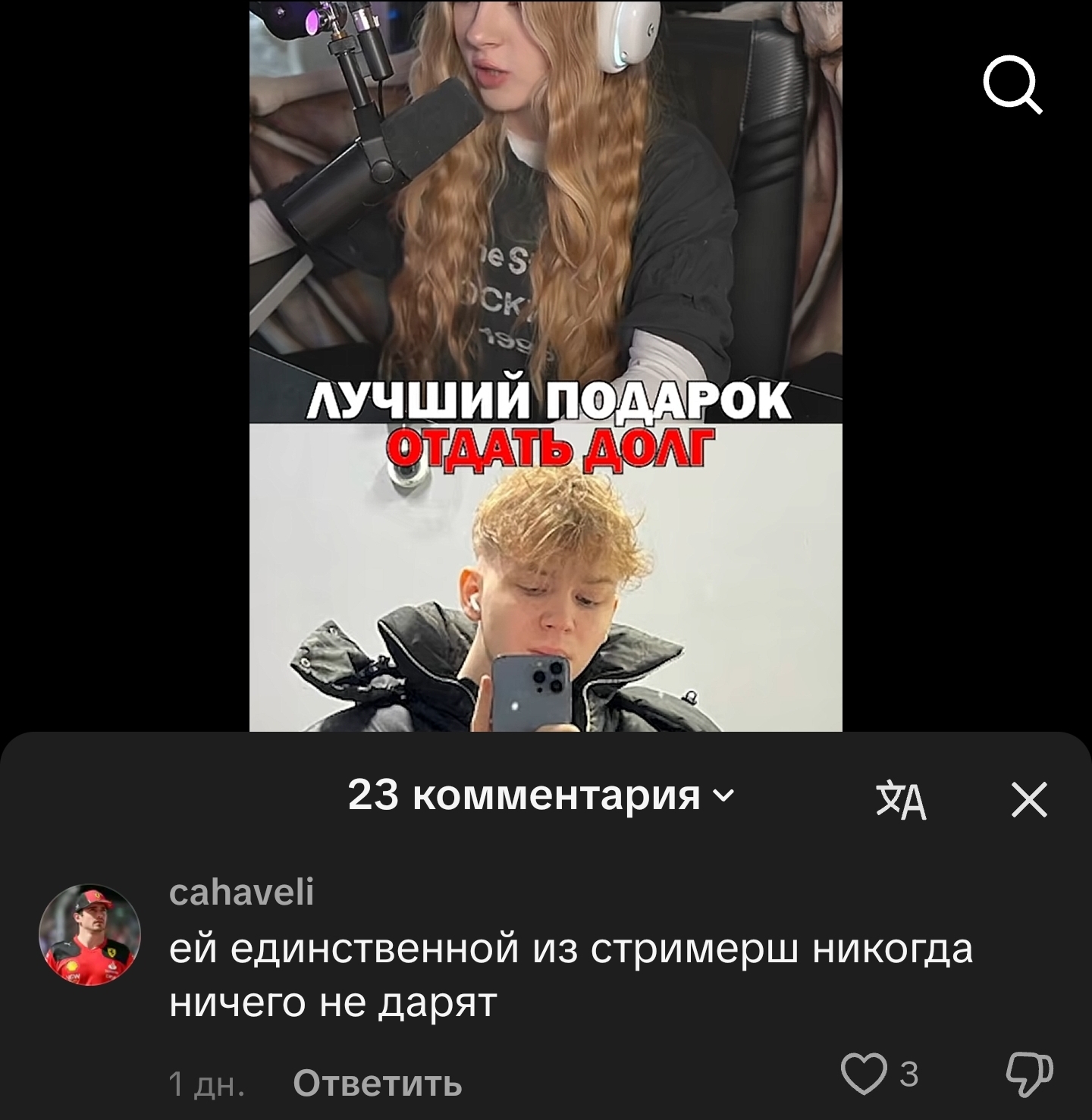Open search with the magnifier icon
1092x1120 pixels.
(1012, 86)
